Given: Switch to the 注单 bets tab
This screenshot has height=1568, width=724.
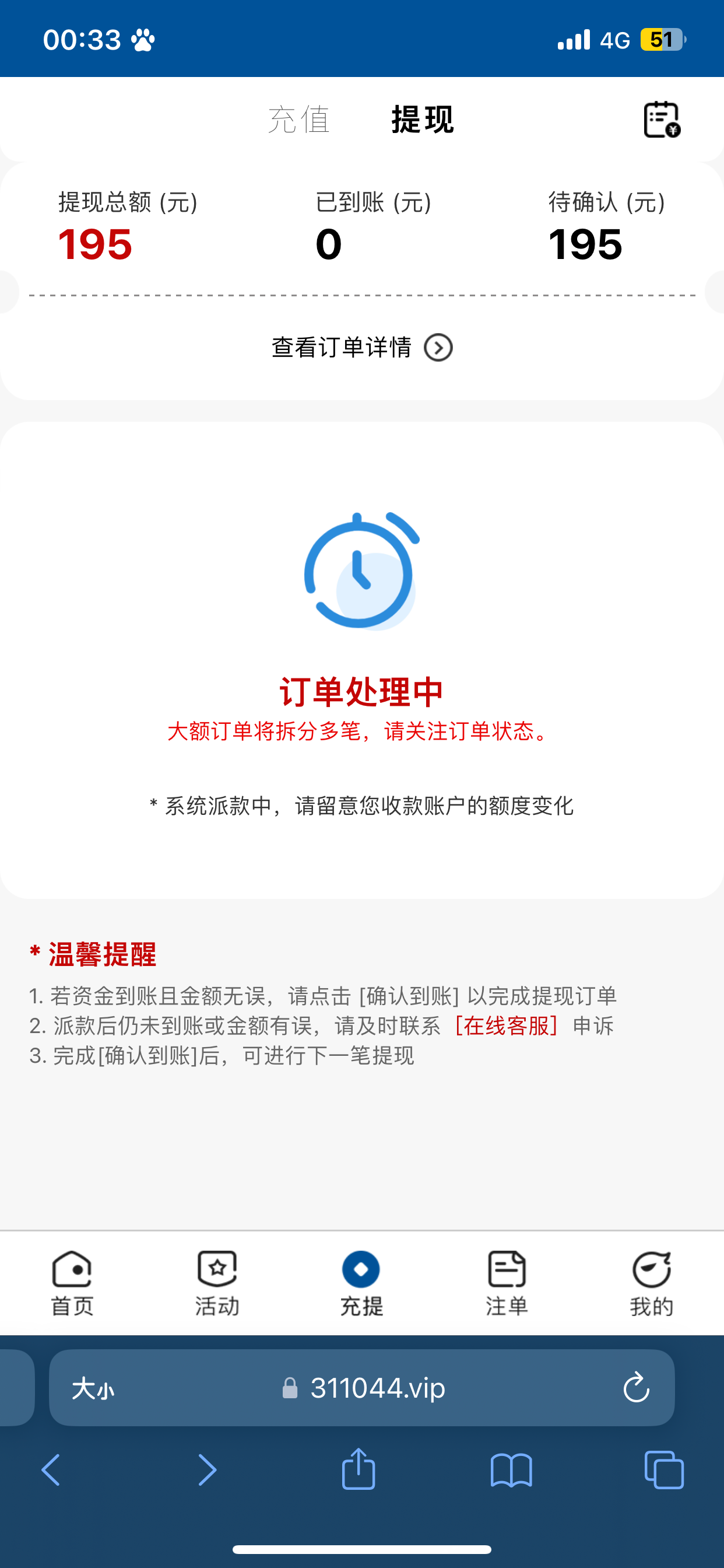Looking at the screenshot, I should [506, 1283].
